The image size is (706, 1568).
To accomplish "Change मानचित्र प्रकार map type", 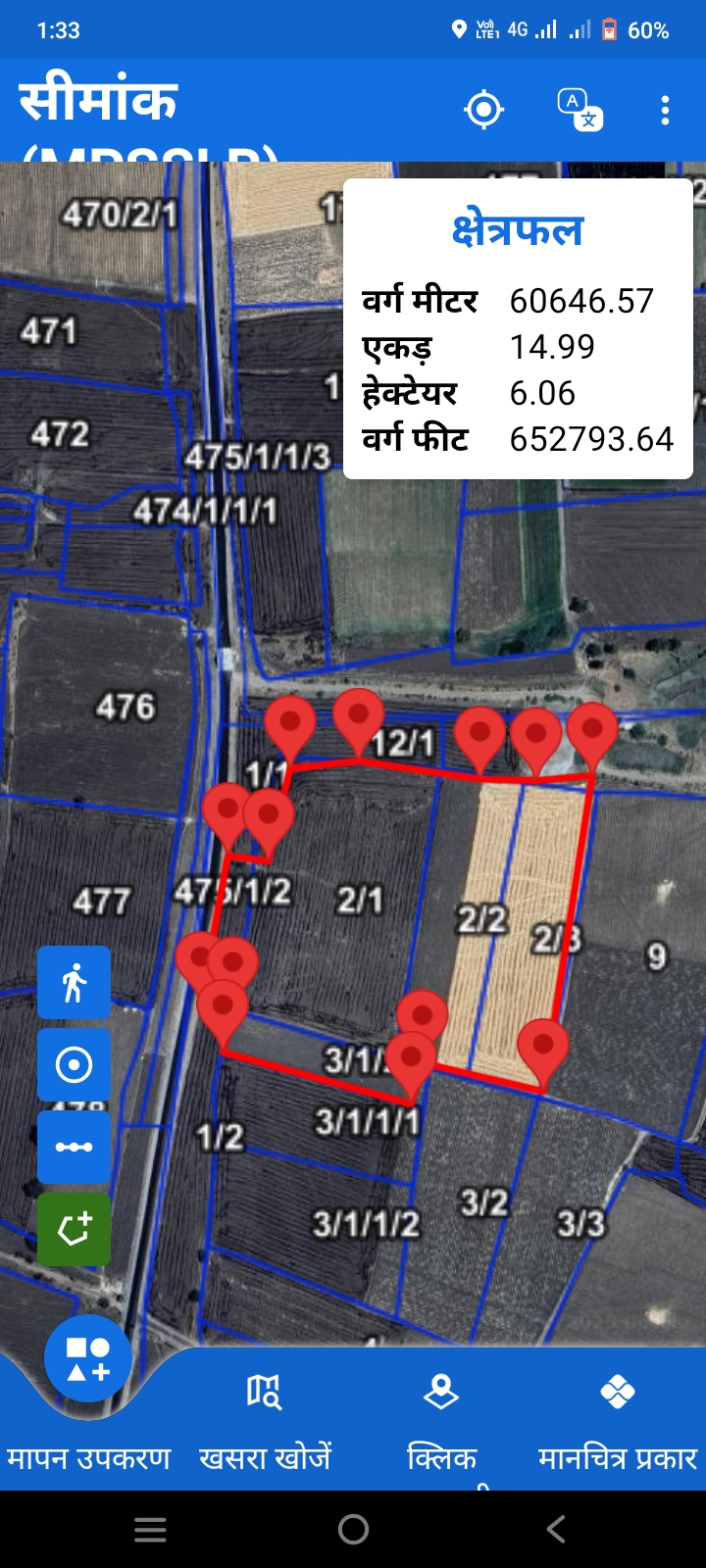I will click(618, 1421).
